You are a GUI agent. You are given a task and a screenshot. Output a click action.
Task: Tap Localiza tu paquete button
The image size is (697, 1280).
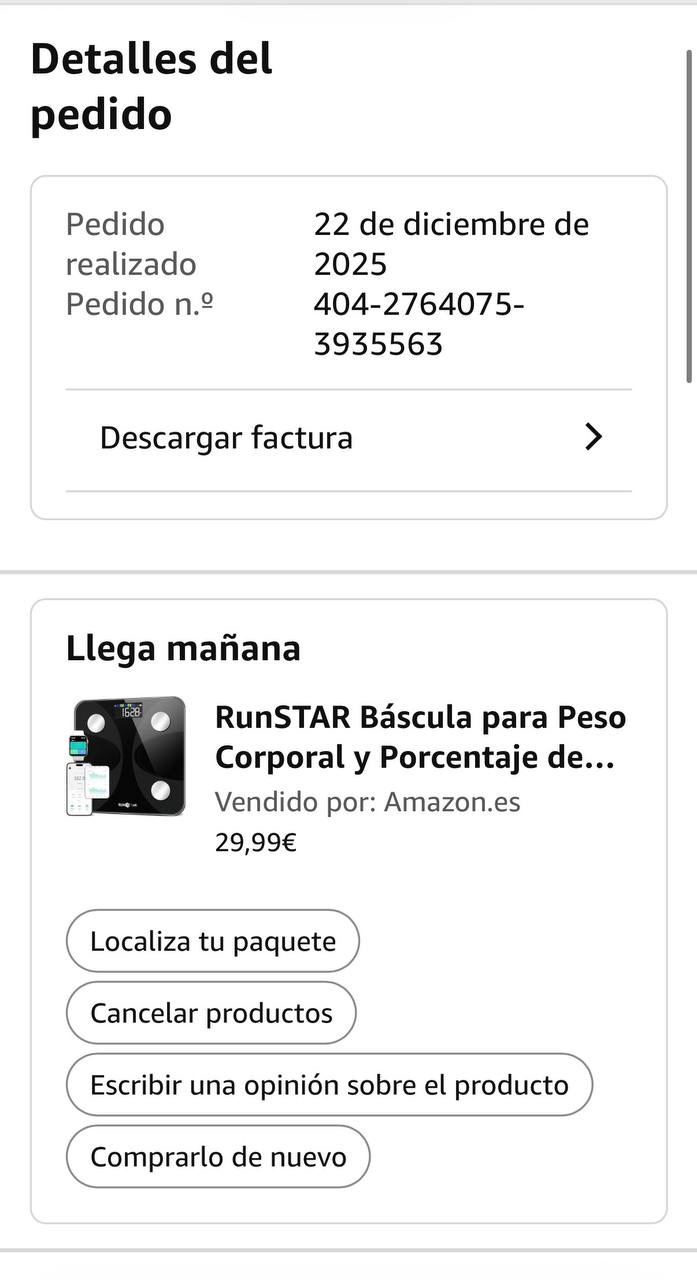pyautogui.click(x=212, y=941)
